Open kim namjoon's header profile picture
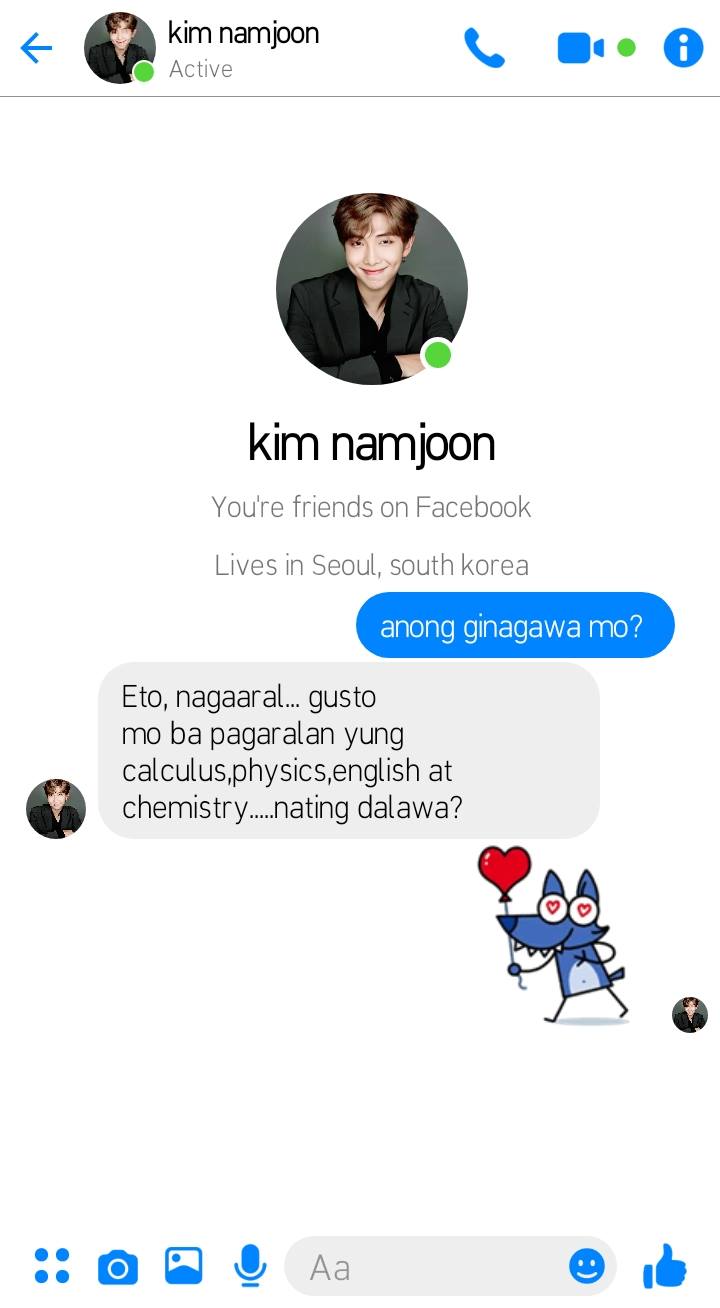This screenshot has width=720, height=1308. tap(120, 48)
